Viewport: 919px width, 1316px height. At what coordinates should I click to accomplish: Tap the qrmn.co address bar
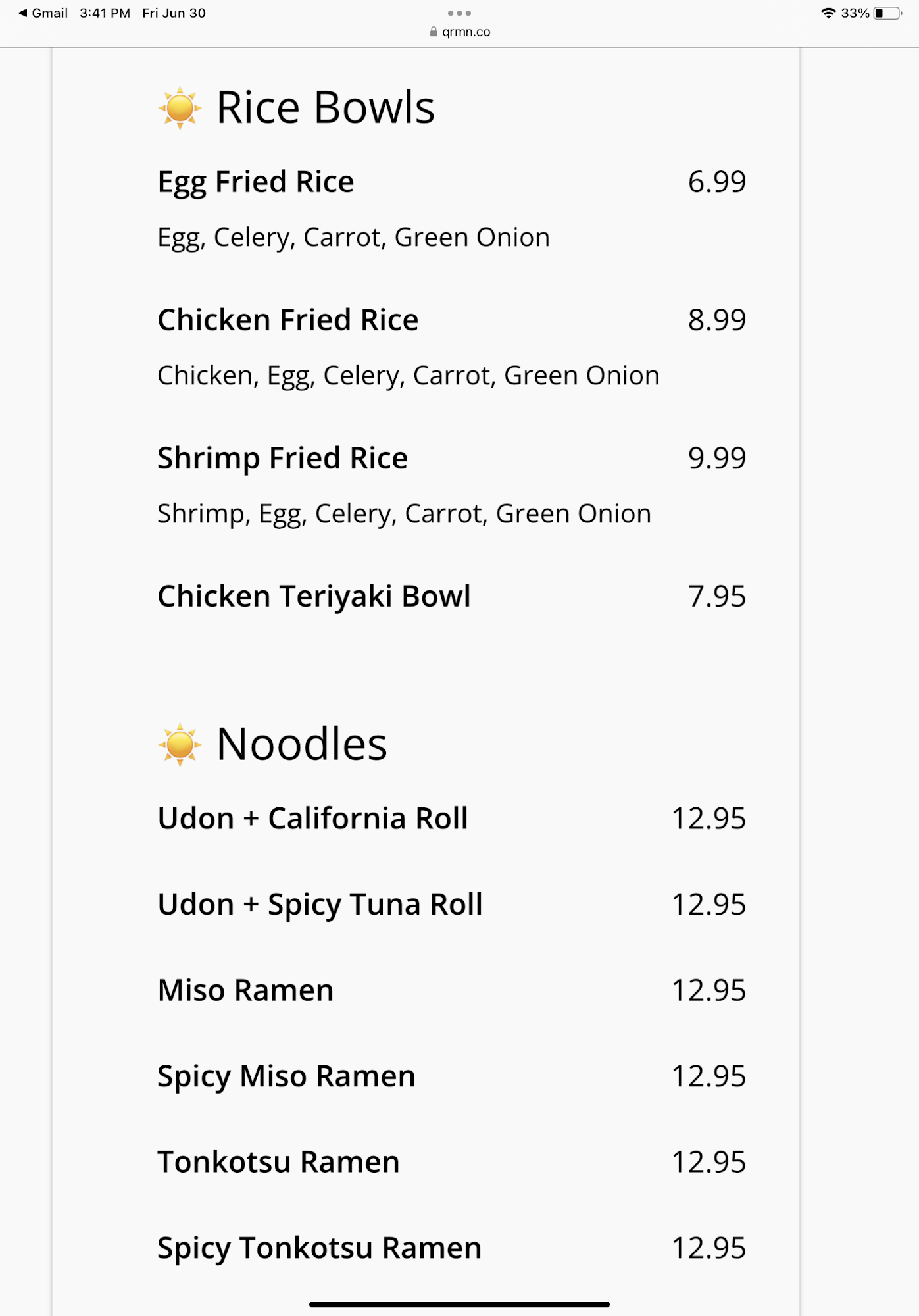pos(460,32)
